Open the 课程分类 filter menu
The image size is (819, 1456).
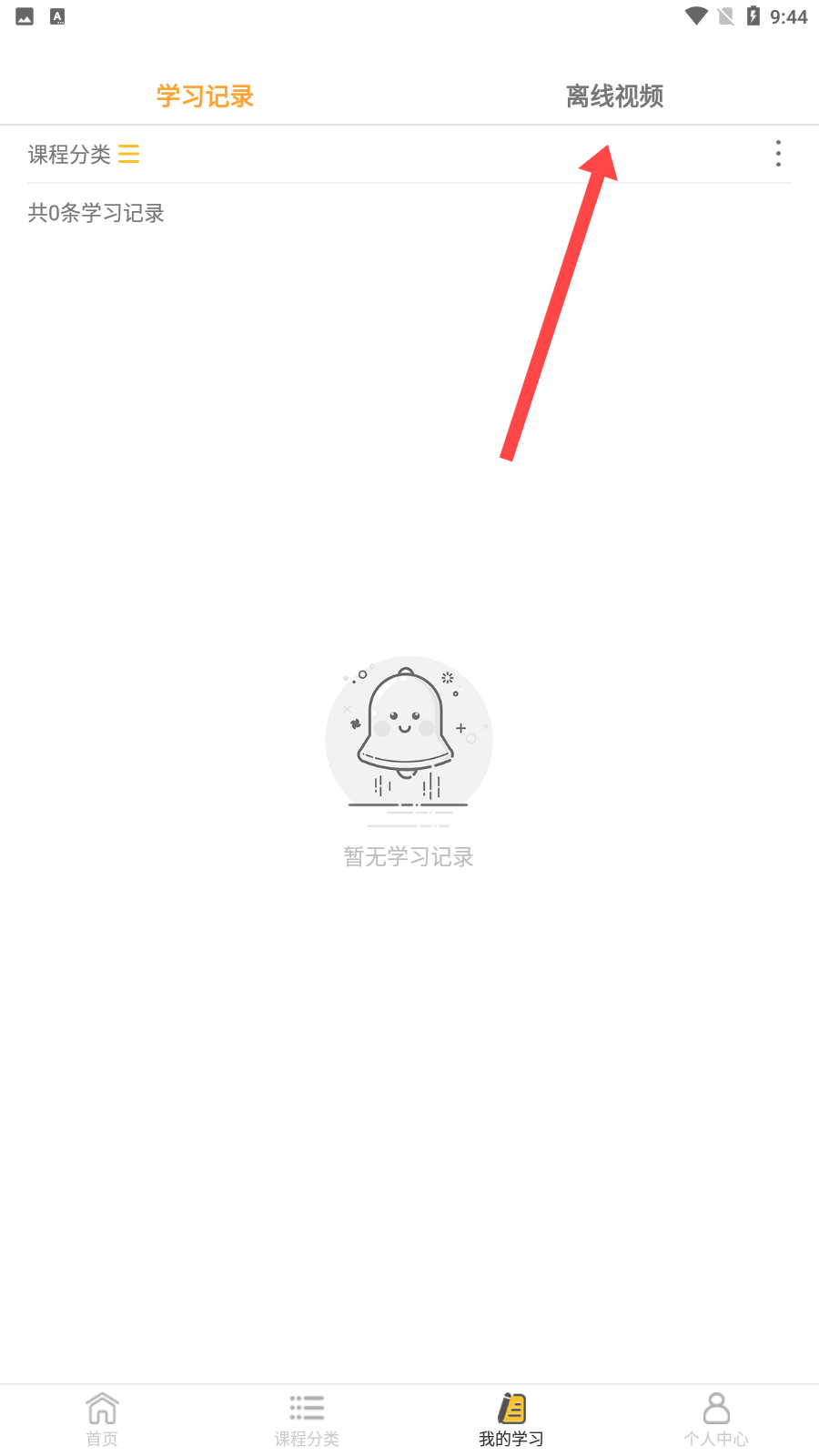click(x=84, y=155)
